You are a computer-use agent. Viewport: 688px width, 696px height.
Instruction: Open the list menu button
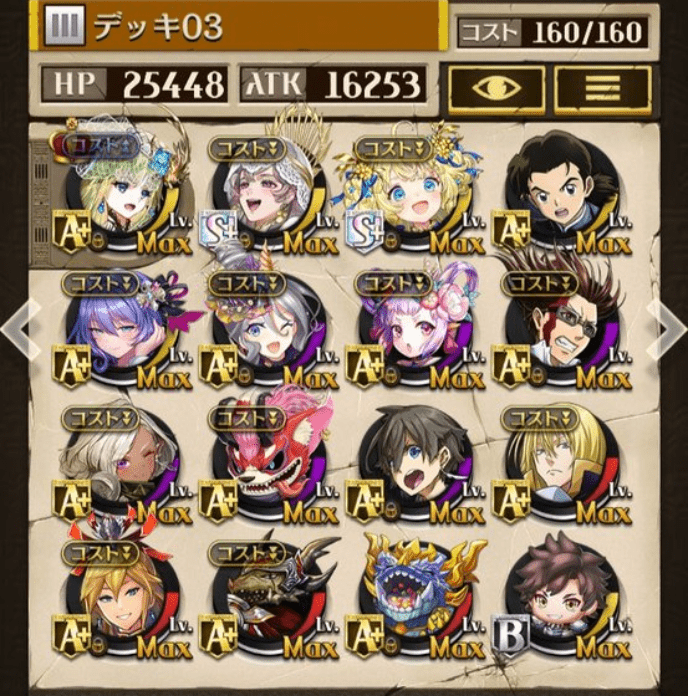pos(601,87)
